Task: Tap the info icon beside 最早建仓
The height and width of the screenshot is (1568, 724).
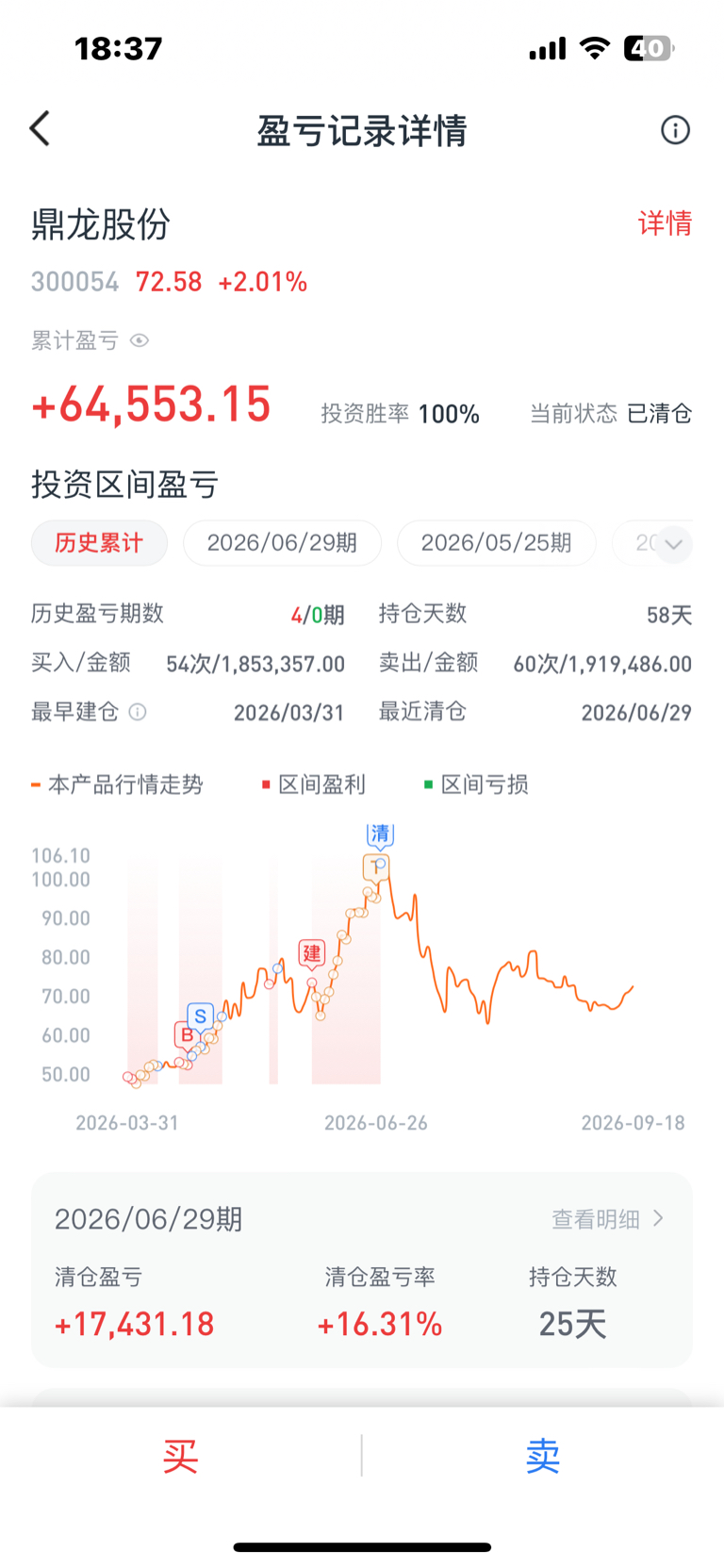Action: point(138,712)
